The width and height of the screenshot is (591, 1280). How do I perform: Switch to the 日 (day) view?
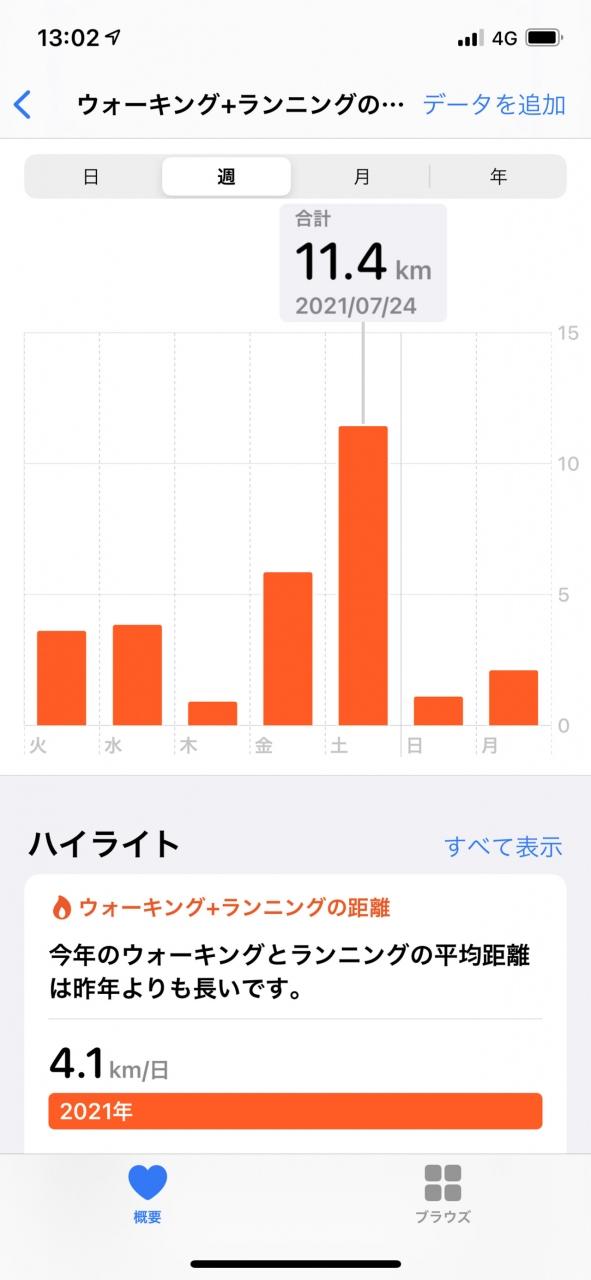tap(91, 177)
